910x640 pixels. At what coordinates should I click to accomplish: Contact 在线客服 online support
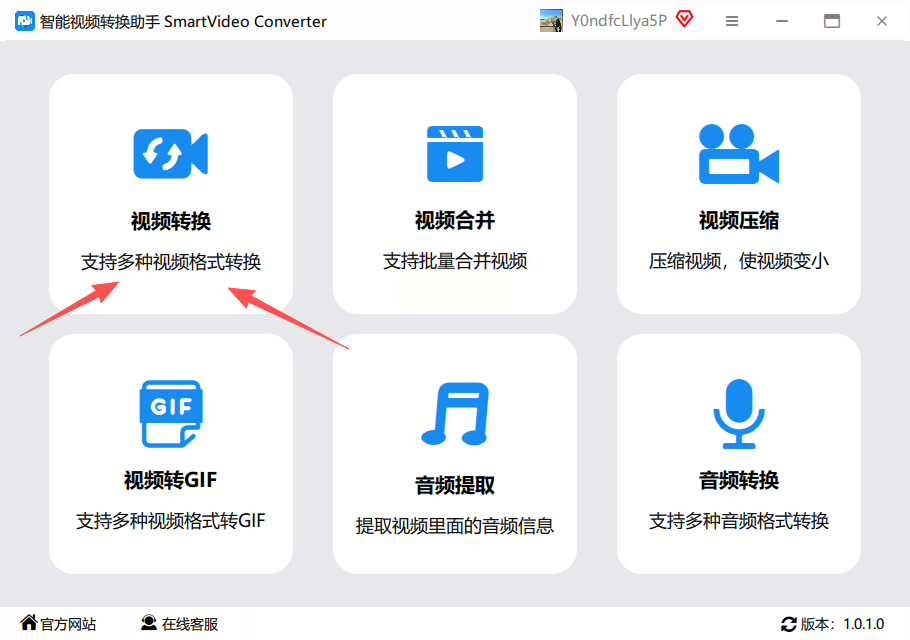[x=180, y=624]
